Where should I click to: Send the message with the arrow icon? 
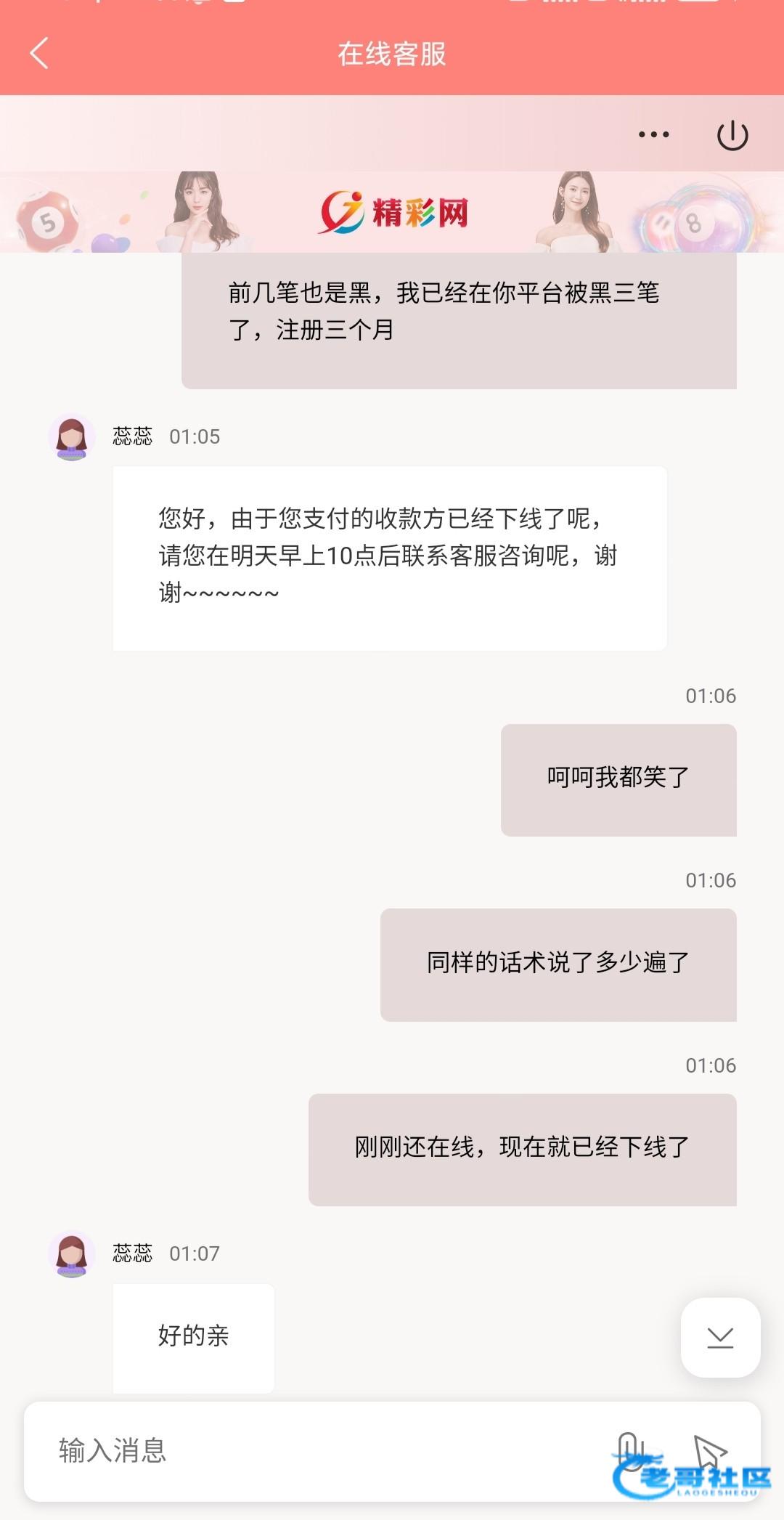click(709, 1450)
